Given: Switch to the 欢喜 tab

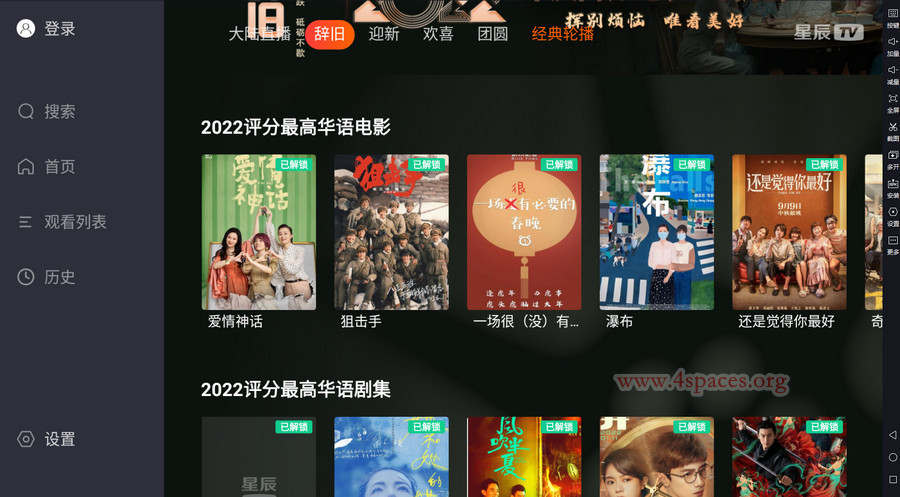Looking at the screenshot, I should (438, 34).
